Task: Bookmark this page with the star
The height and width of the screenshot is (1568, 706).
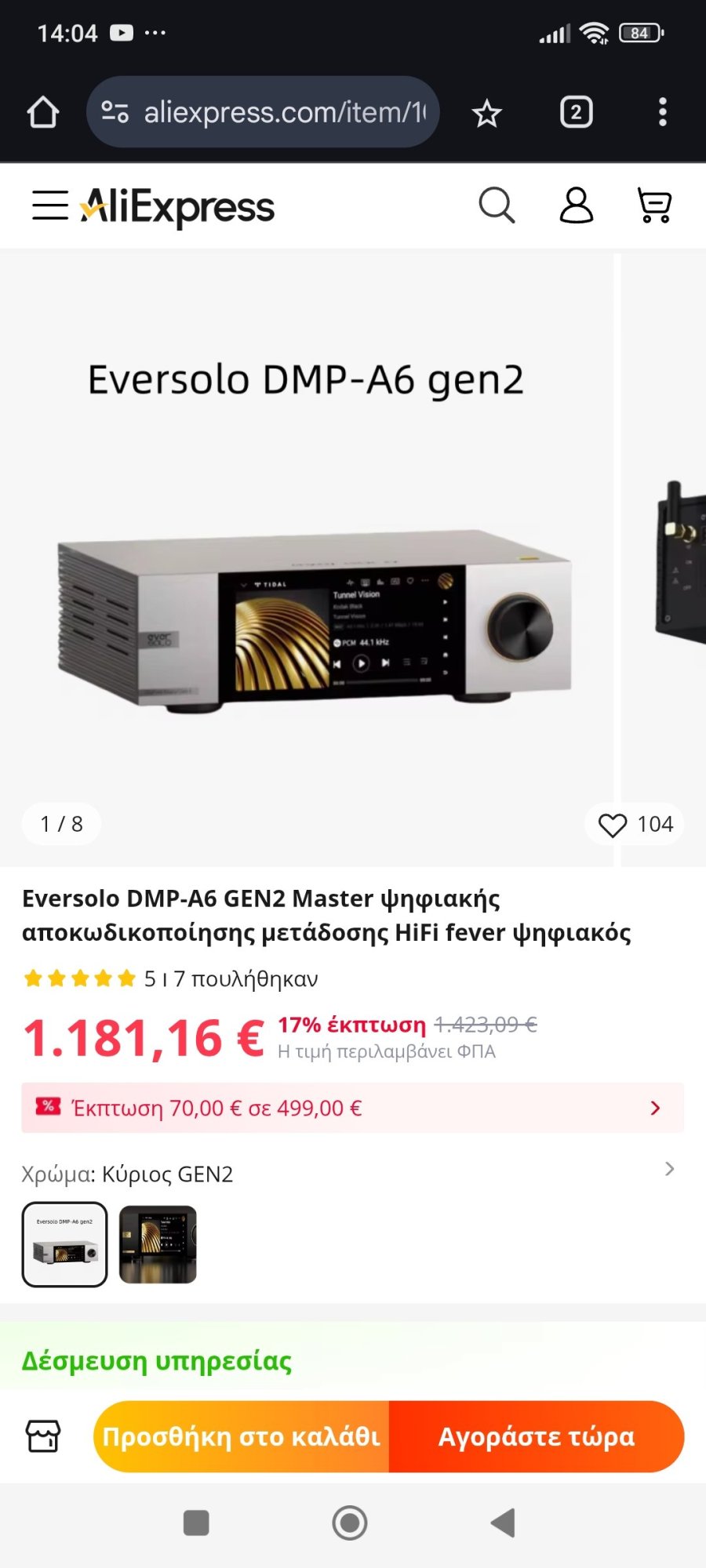Action: click(486, 114)
